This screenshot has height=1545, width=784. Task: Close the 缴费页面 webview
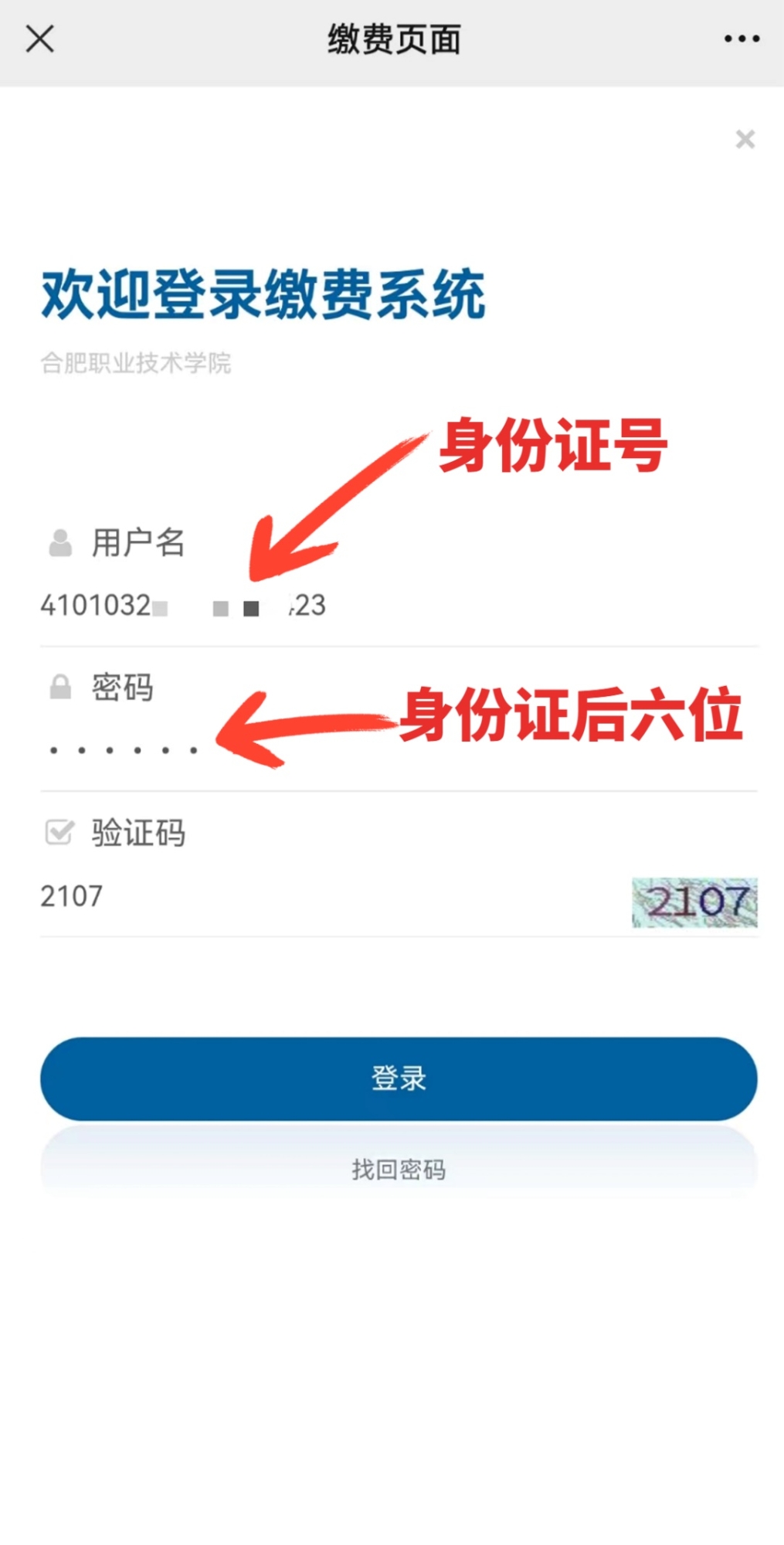pos(39,39)
